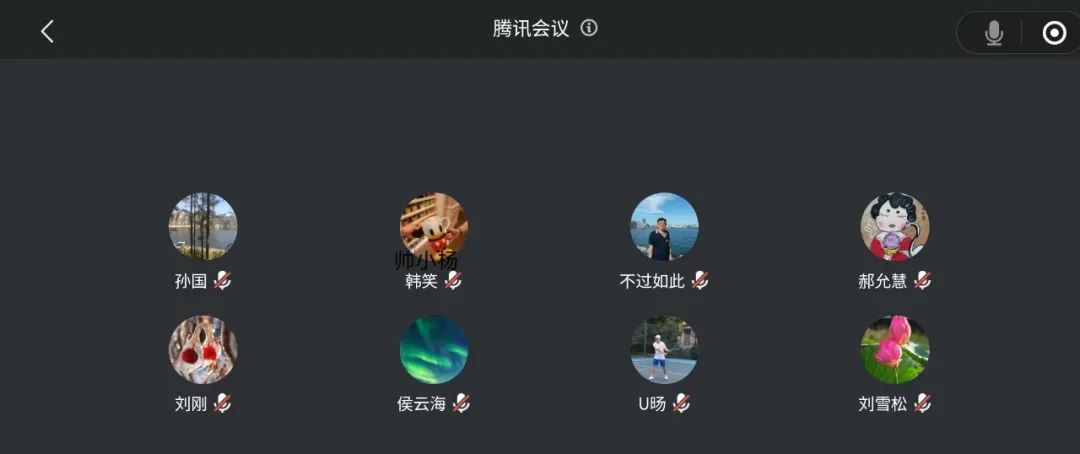Open 不过如此's participant tile
This screenshot has height=454, width=1080.
tap(664, 226)
